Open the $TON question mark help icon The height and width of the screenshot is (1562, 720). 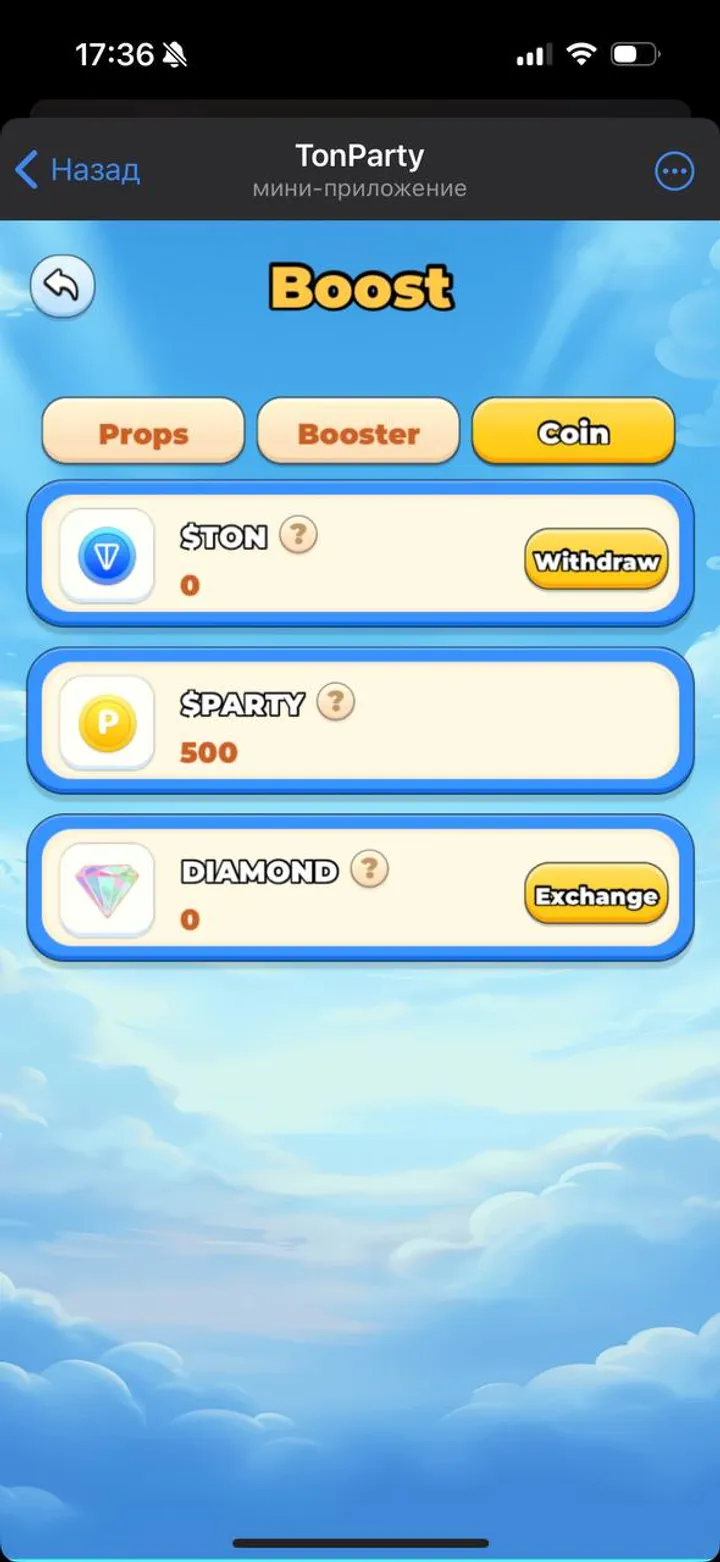pyautogui.click(x=295, y=536)
